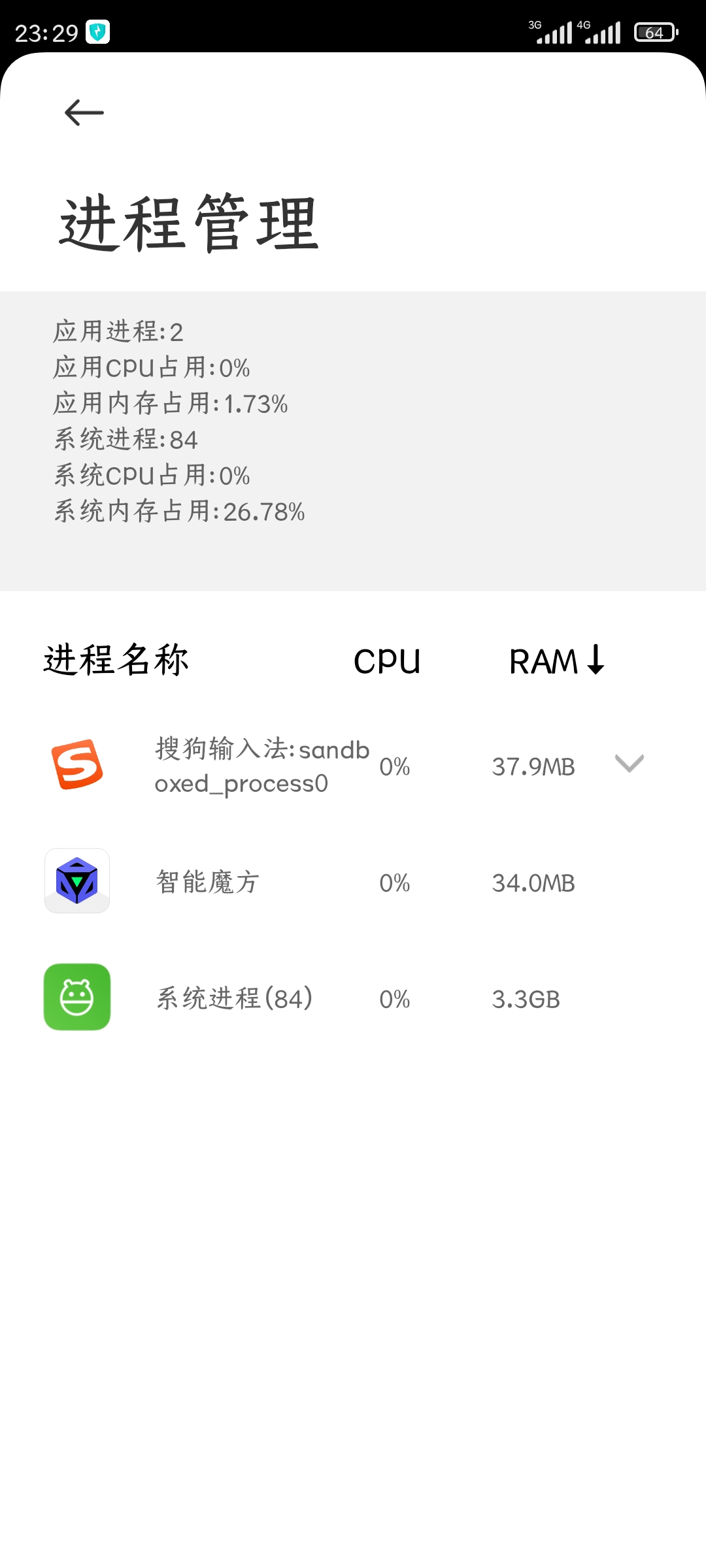Open the 智能魔方 process row
This screenshot has height=1568, width=706.
(x=353, y=881)
